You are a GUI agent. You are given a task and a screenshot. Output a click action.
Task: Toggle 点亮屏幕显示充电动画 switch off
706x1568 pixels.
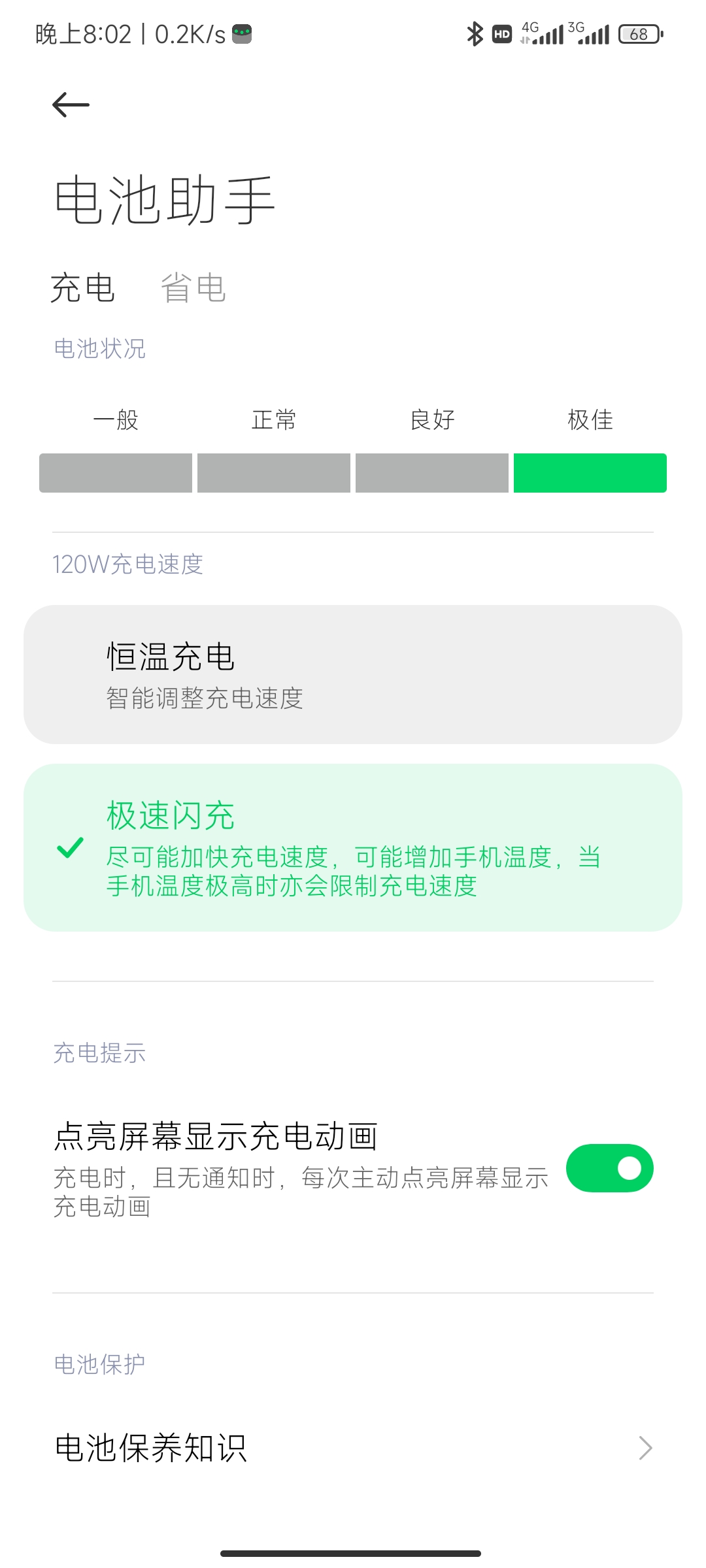(609, 1168)
